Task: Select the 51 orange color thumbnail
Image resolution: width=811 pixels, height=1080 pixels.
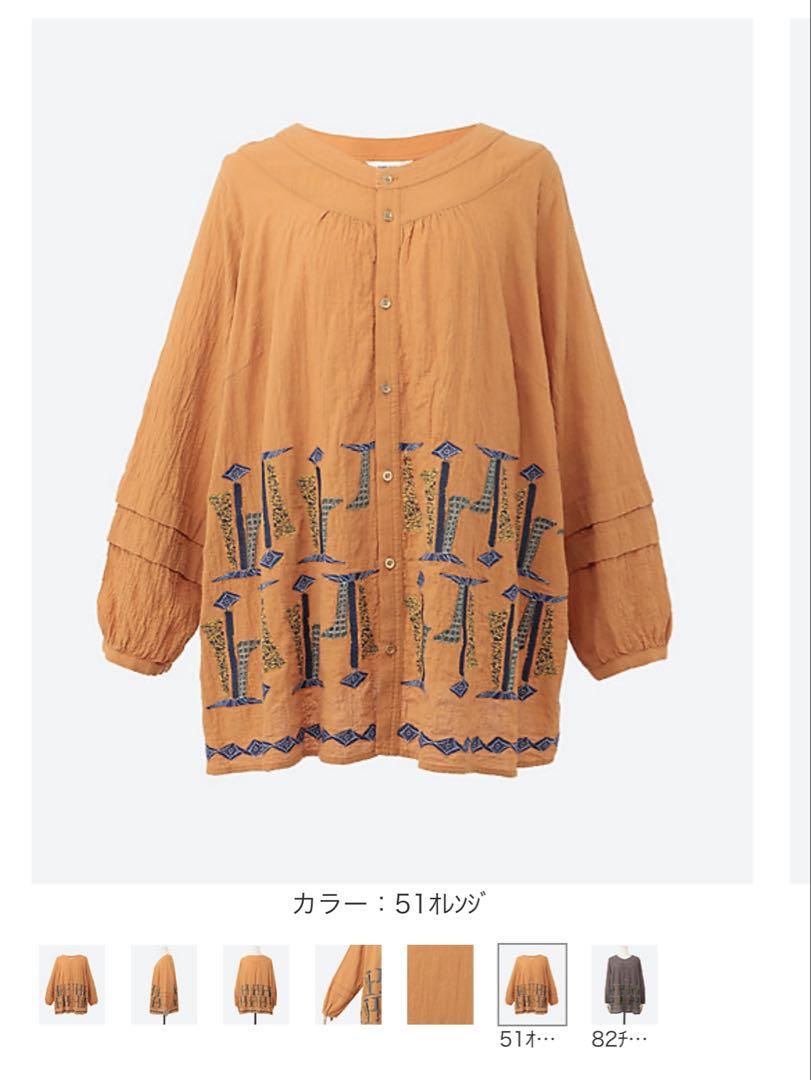Action: 532,984
